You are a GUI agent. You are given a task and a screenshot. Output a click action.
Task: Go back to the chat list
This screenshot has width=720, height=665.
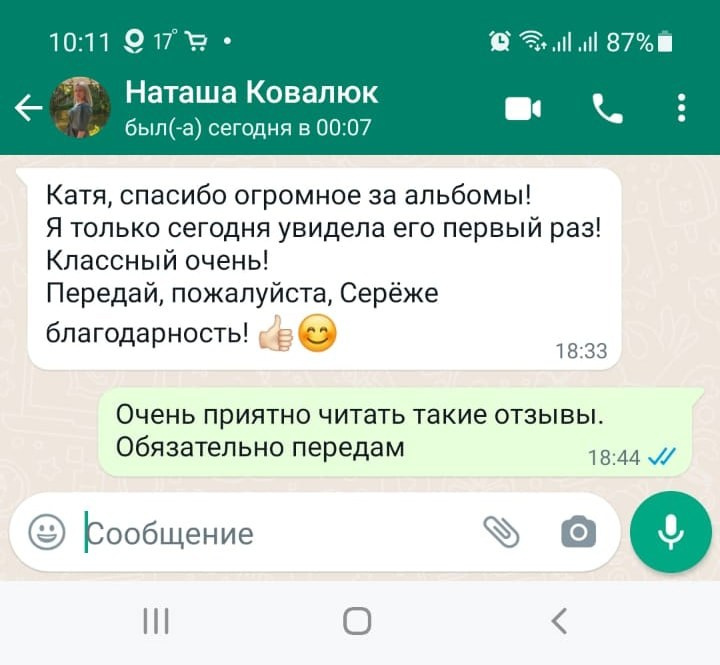point(28,108)
